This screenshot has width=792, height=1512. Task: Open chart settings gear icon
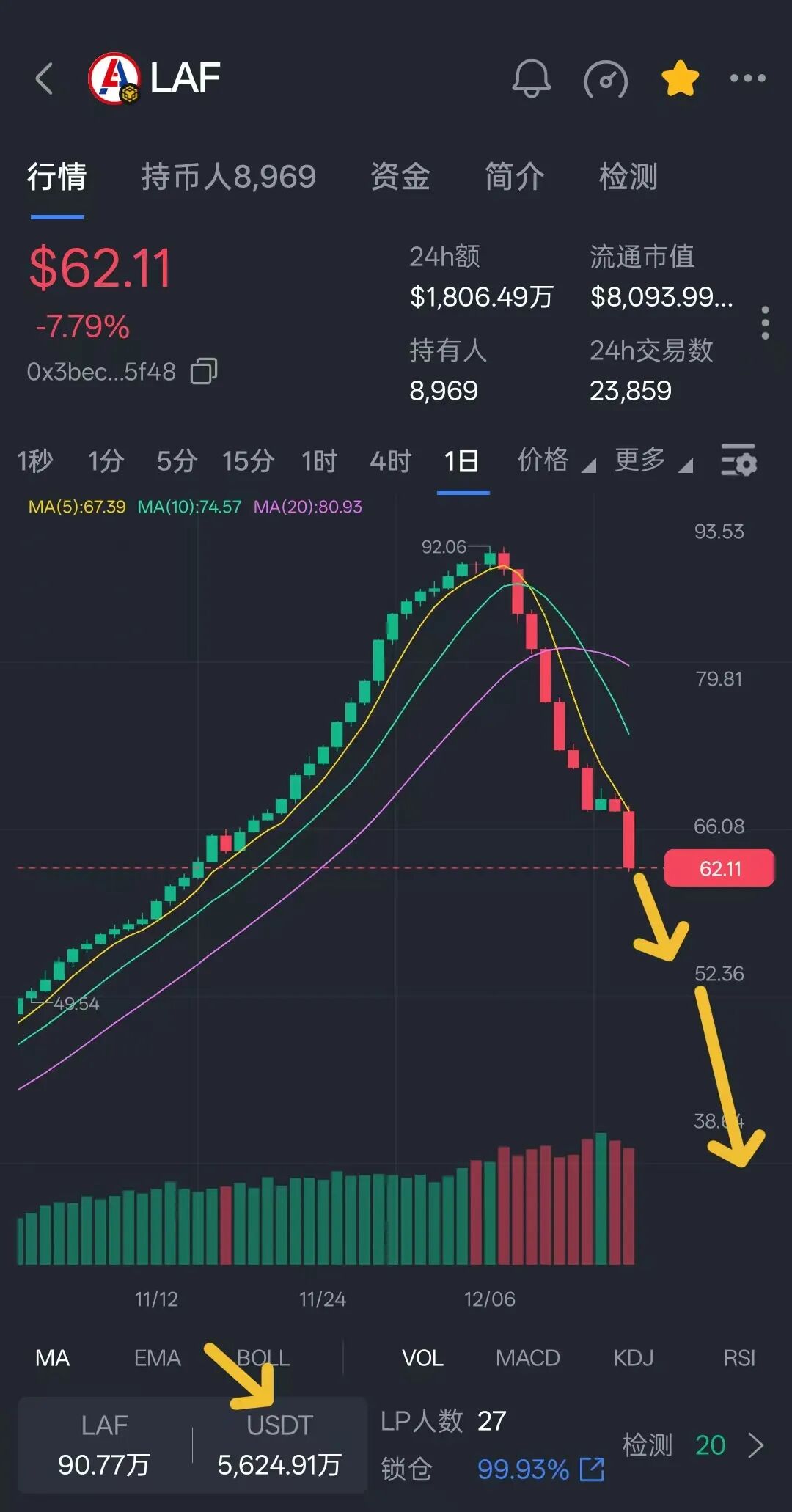tap(738, 461)
